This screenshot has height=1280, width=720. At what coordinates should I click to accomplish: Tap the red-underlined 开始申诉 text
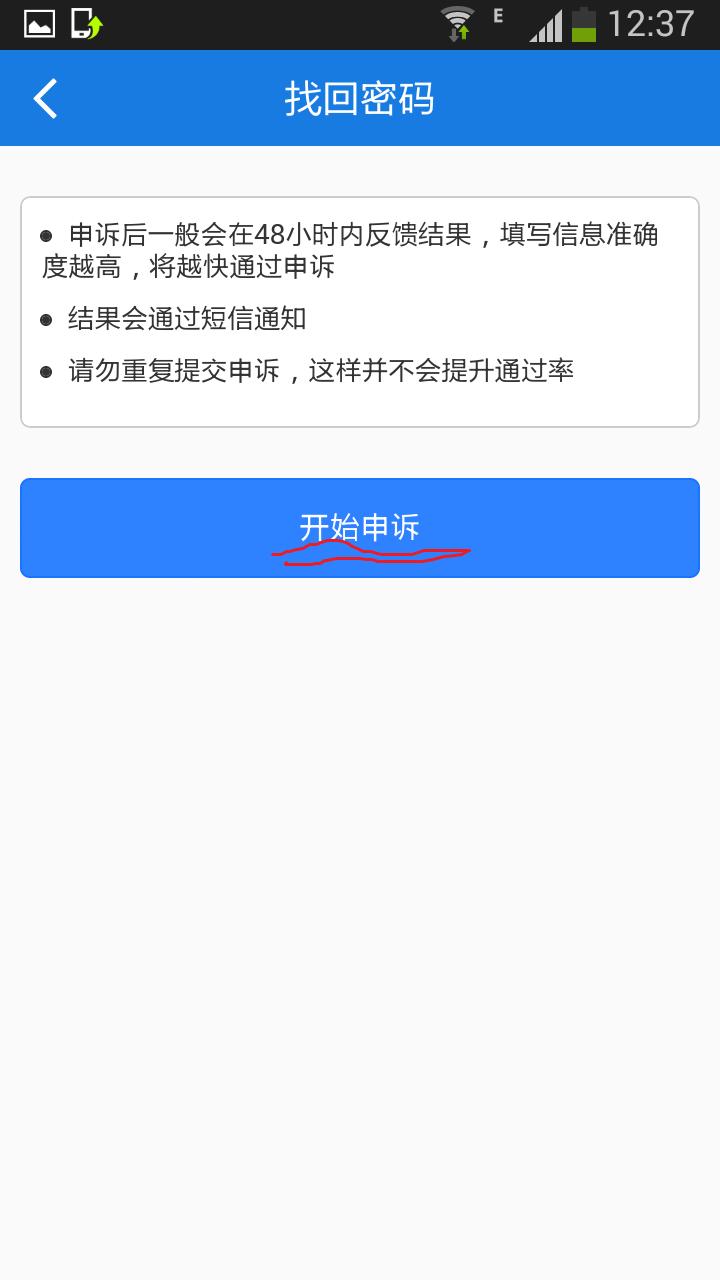point(360,527)
